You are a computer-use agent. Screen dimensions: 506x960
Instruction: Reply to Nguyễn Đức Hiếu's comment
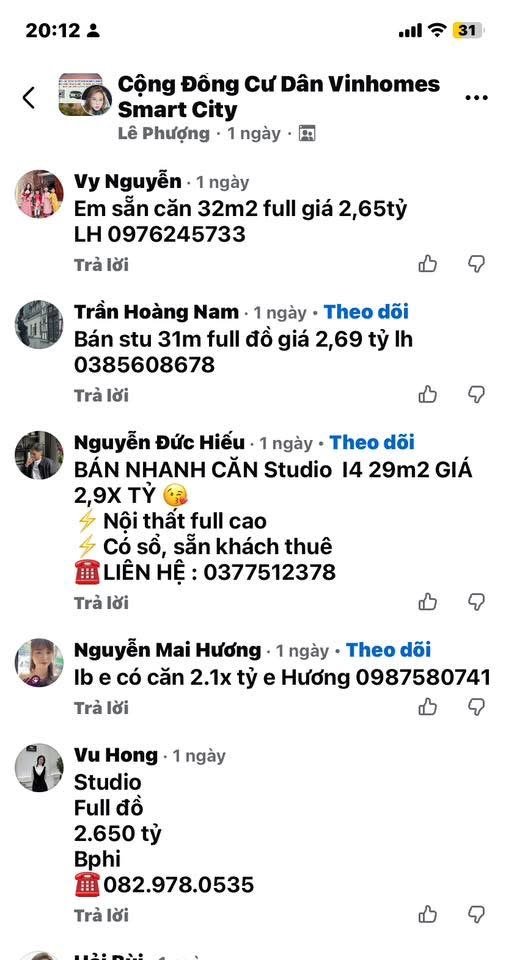(x=101, y=603)
